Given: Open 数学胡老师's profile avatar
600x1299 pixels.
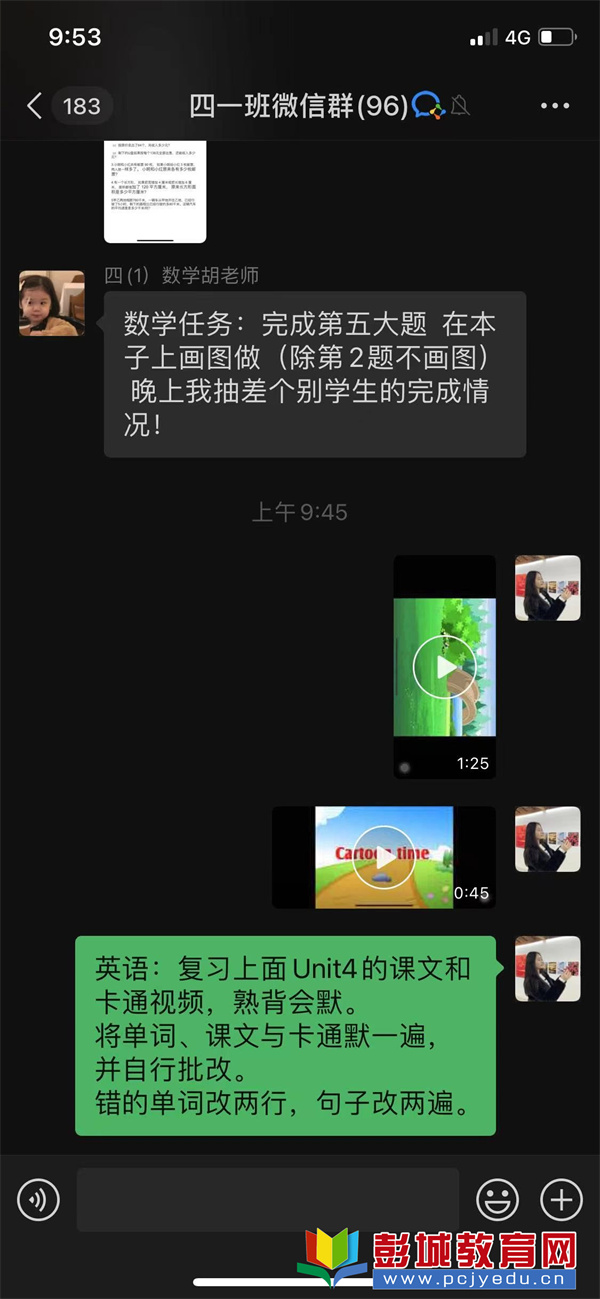Looking at the screenshot, I should click(x=52, y=302).
